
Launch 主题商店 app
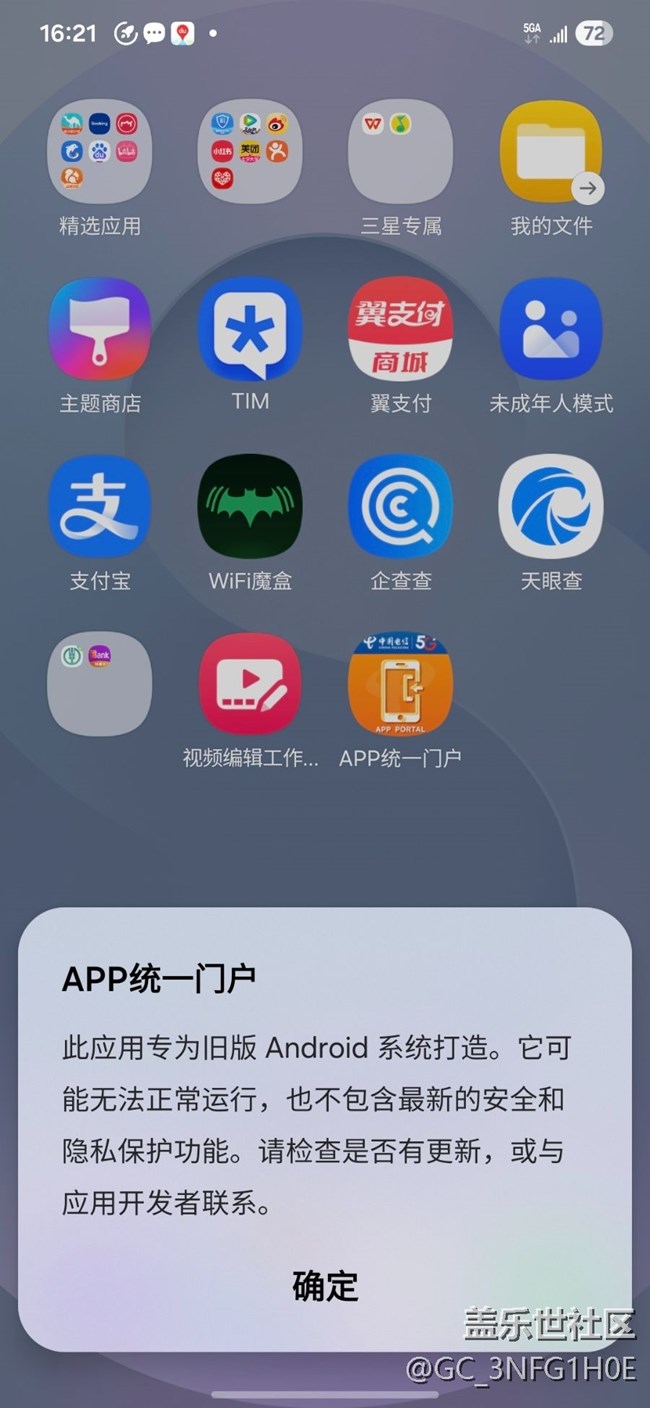pos(100,329)
